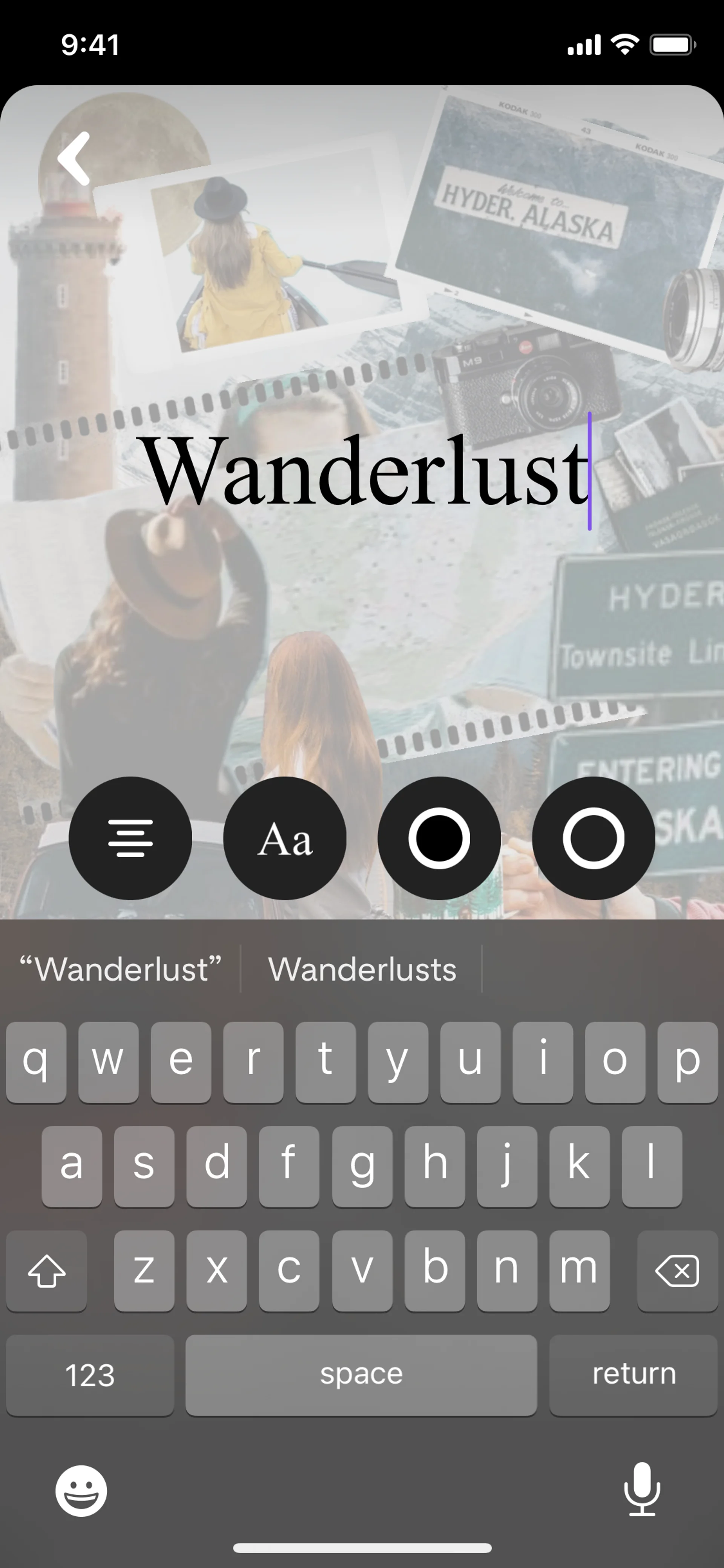Select the hollow circle color option

pos(593,838)
